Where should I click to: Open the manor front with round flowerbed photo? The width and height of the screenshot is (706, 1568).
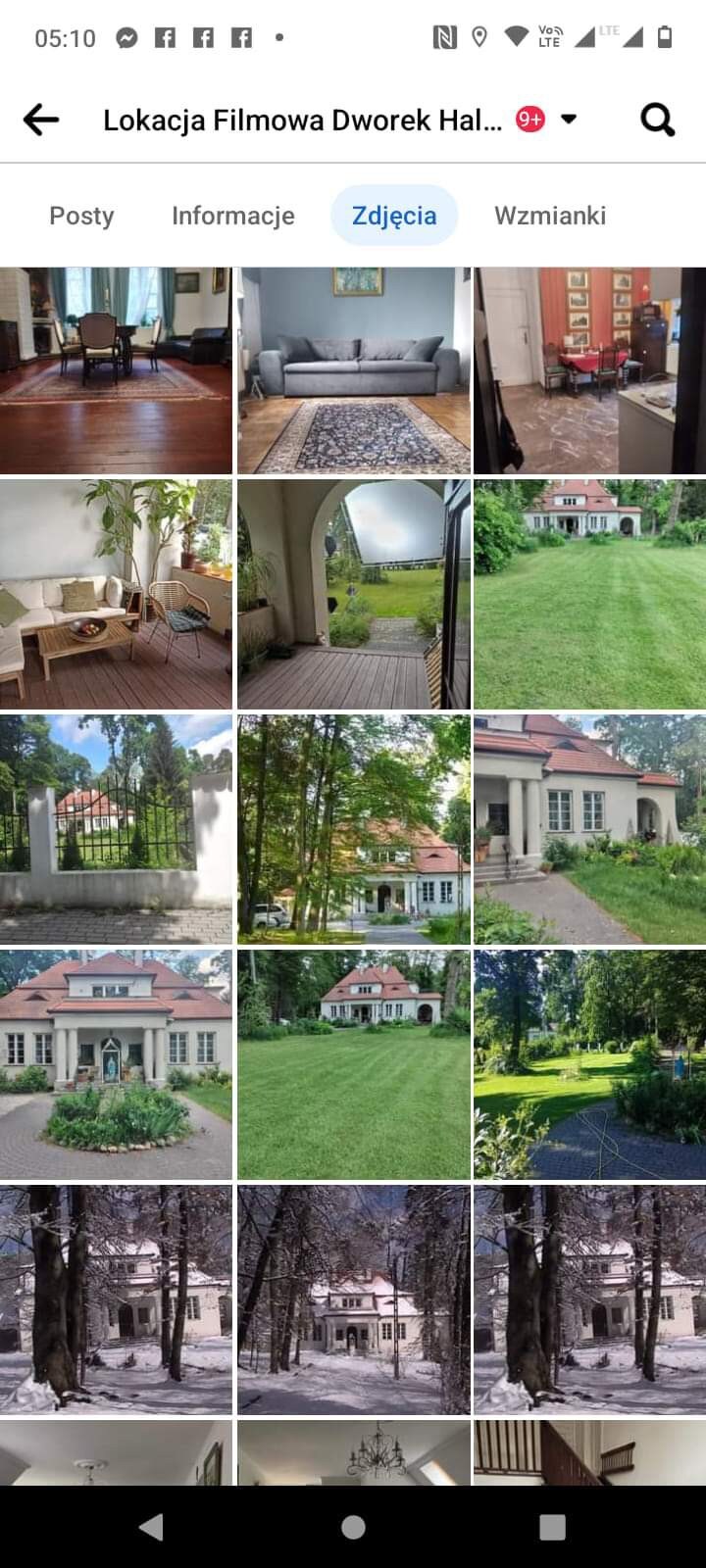click(x=116, y=1064)
